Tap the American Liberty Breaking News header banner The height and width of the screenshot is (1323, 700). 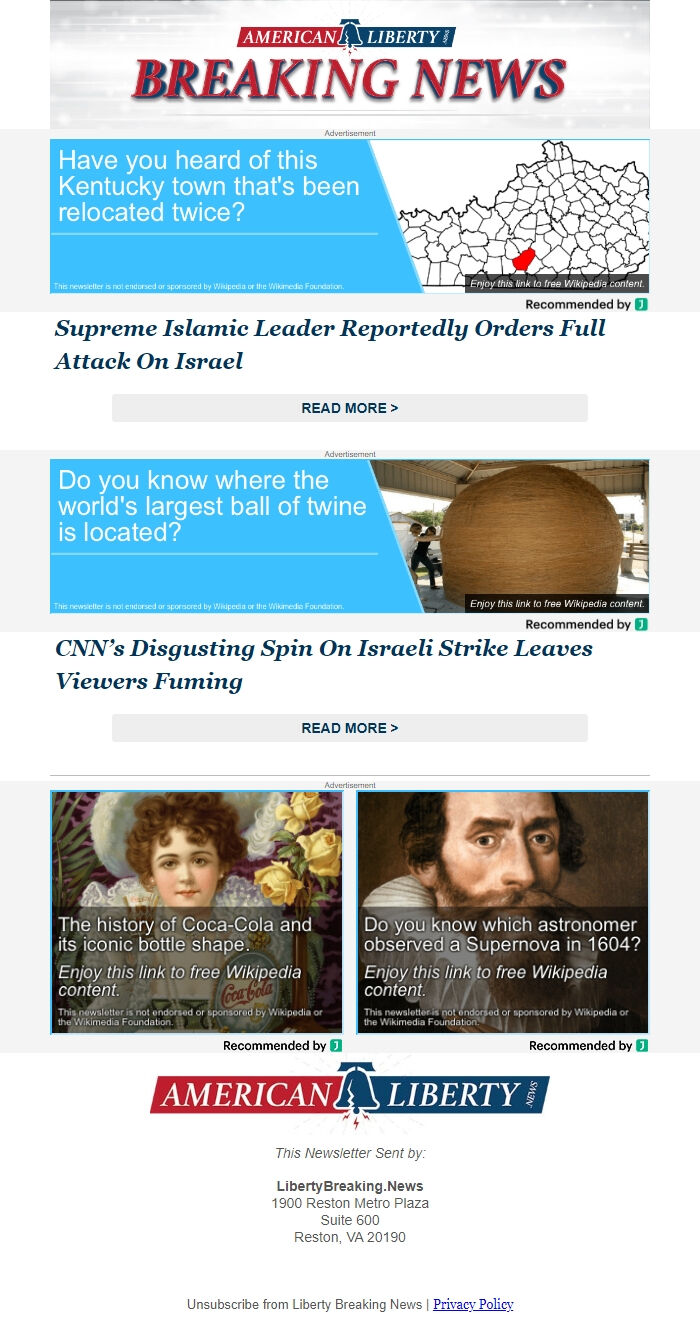click(350, 64)
